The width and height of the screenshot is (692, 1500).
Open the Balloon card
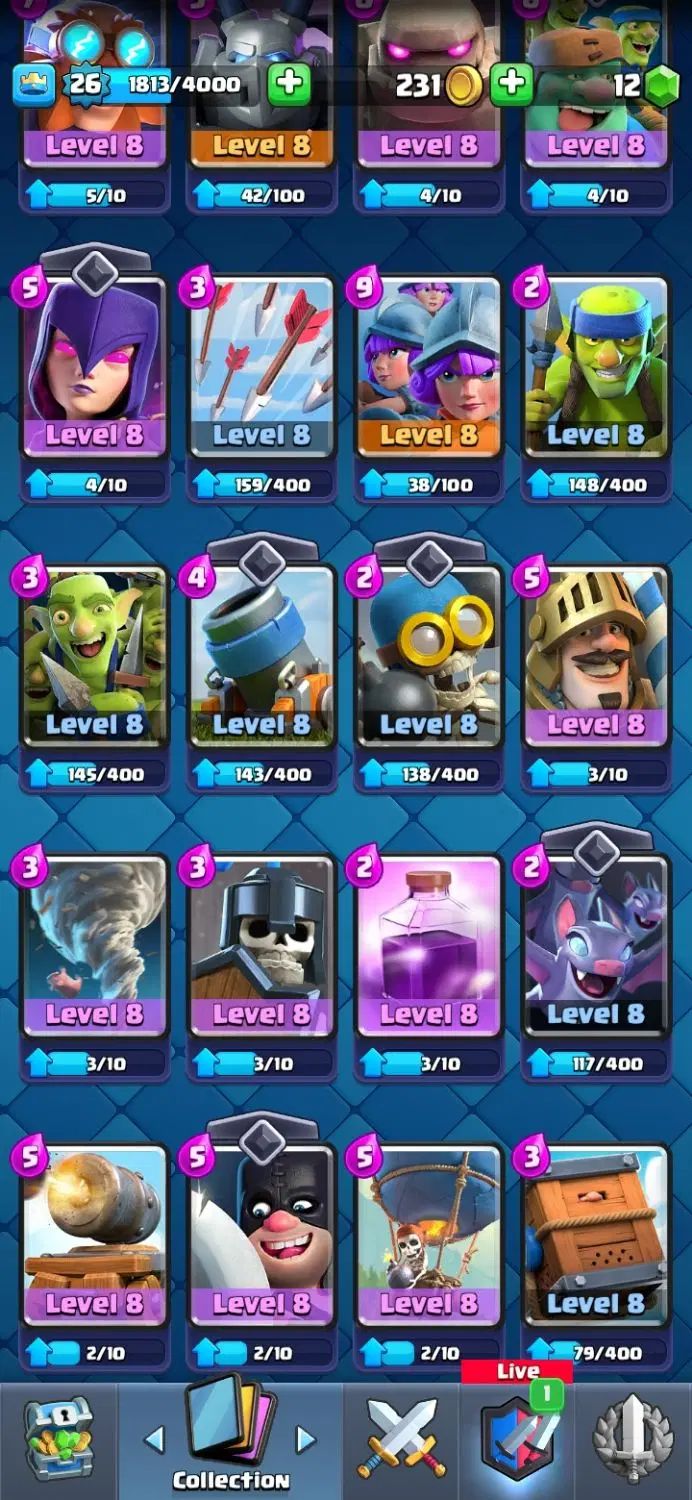[x=428, y=1235]
